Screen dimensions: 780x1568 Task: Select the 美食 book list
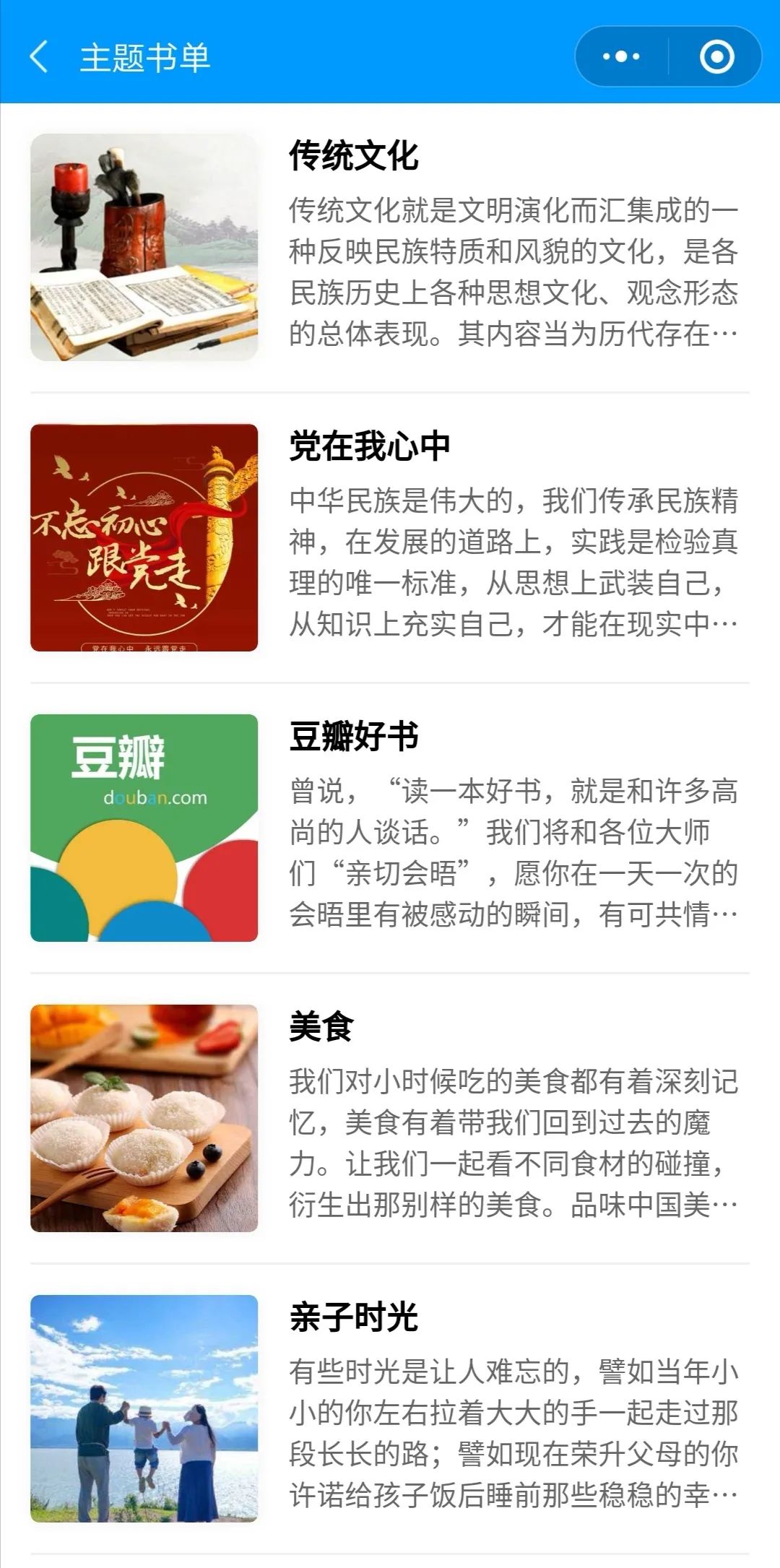pos(321,1028)
